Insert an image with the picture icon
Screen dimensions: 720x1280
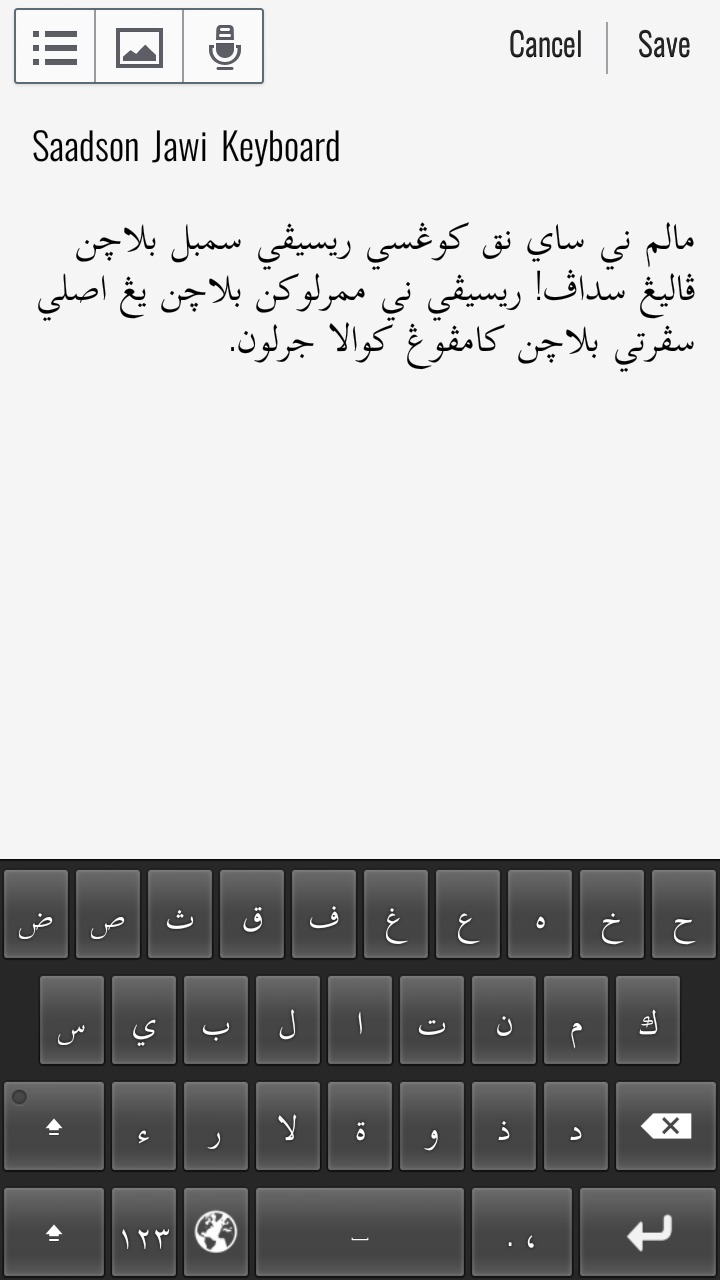139,46
